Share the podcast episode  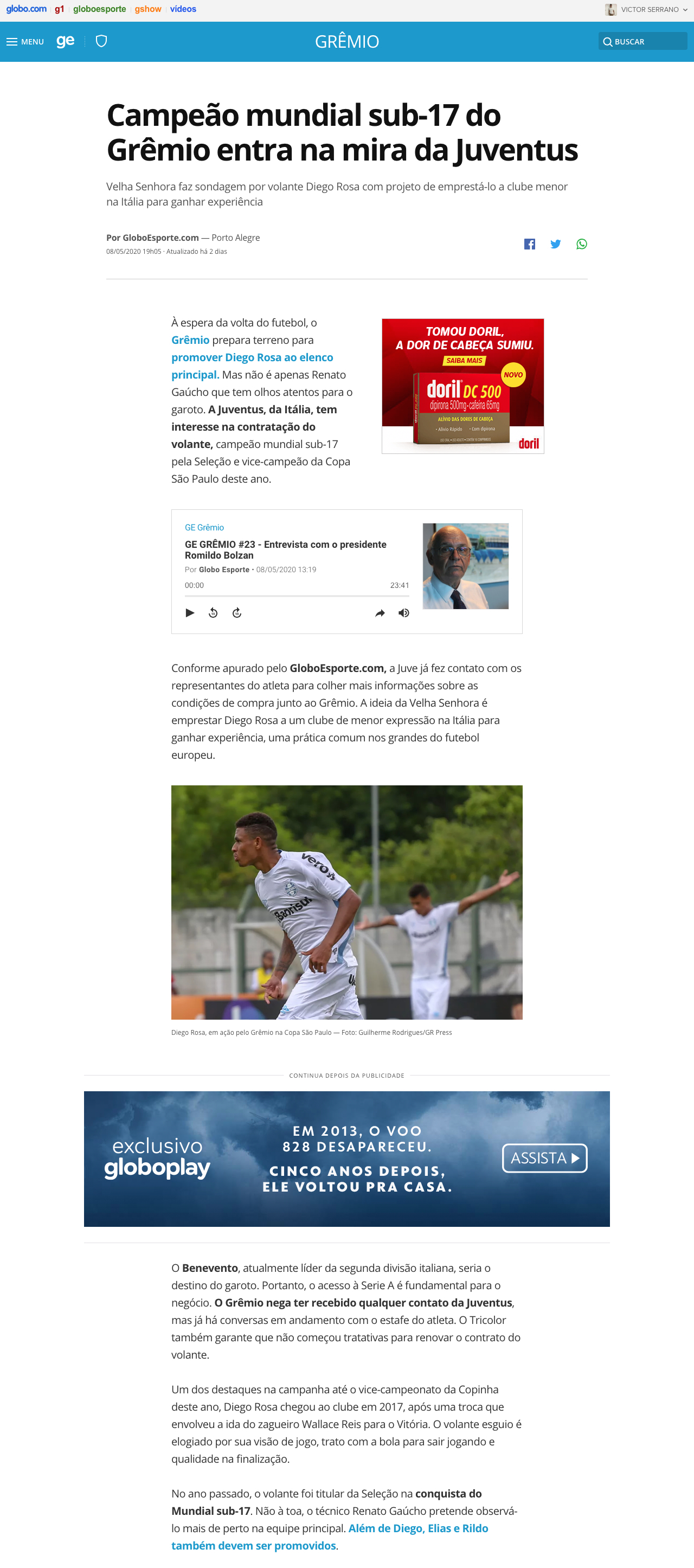380,613
